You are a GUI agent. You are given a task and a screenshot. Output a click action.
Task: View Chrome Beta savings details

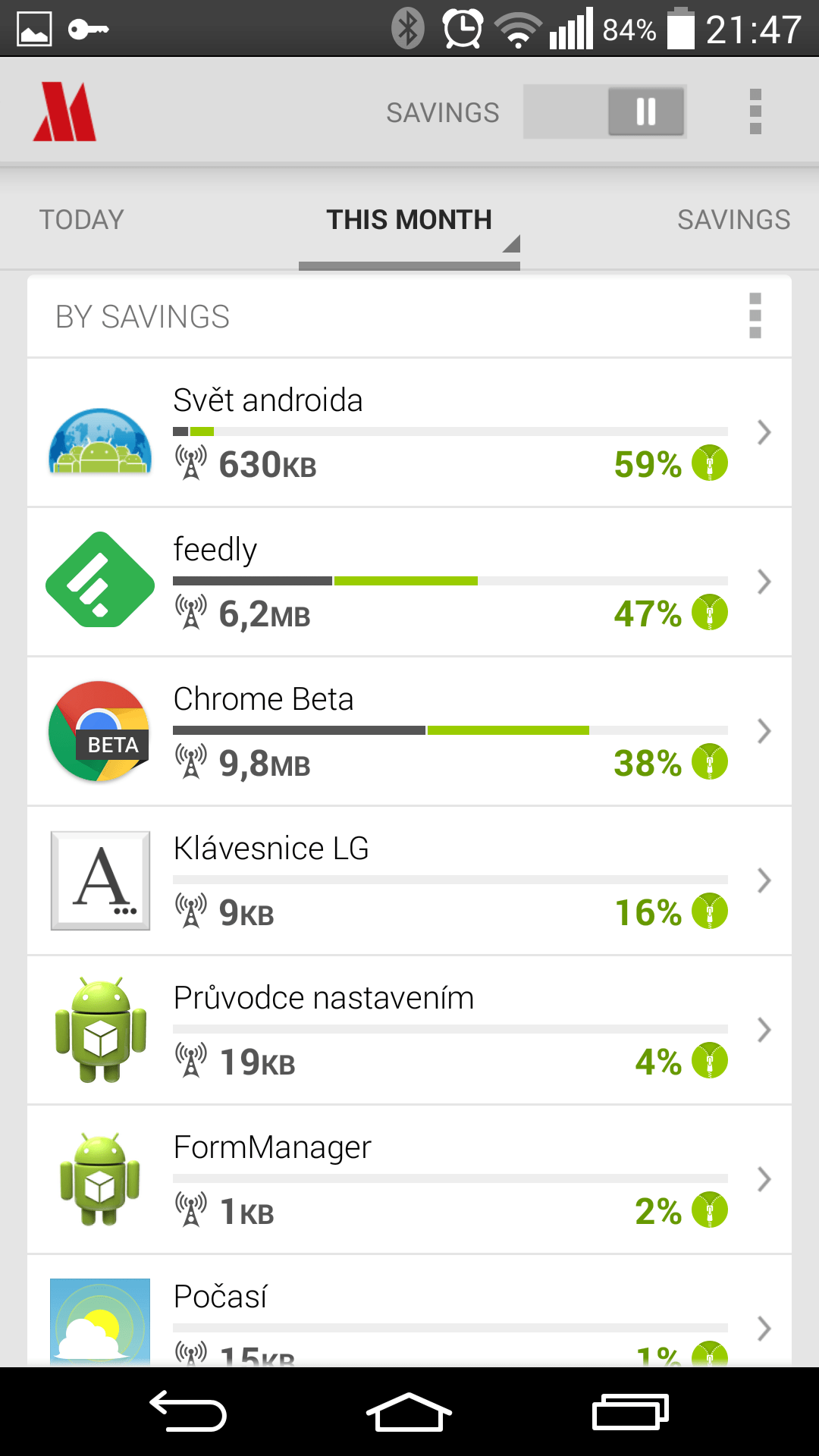pos(409,731)
